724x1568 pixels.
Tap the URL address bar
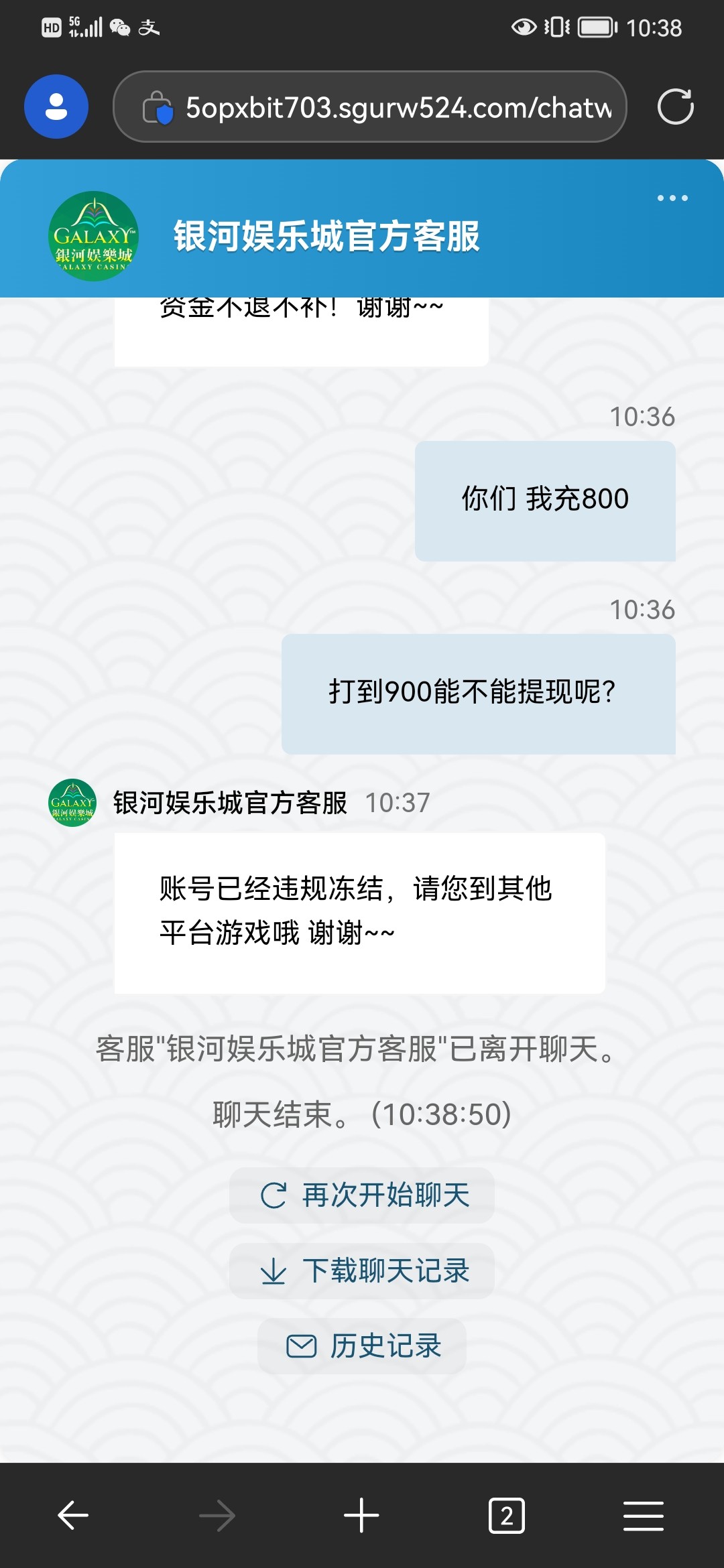point(370,107)
